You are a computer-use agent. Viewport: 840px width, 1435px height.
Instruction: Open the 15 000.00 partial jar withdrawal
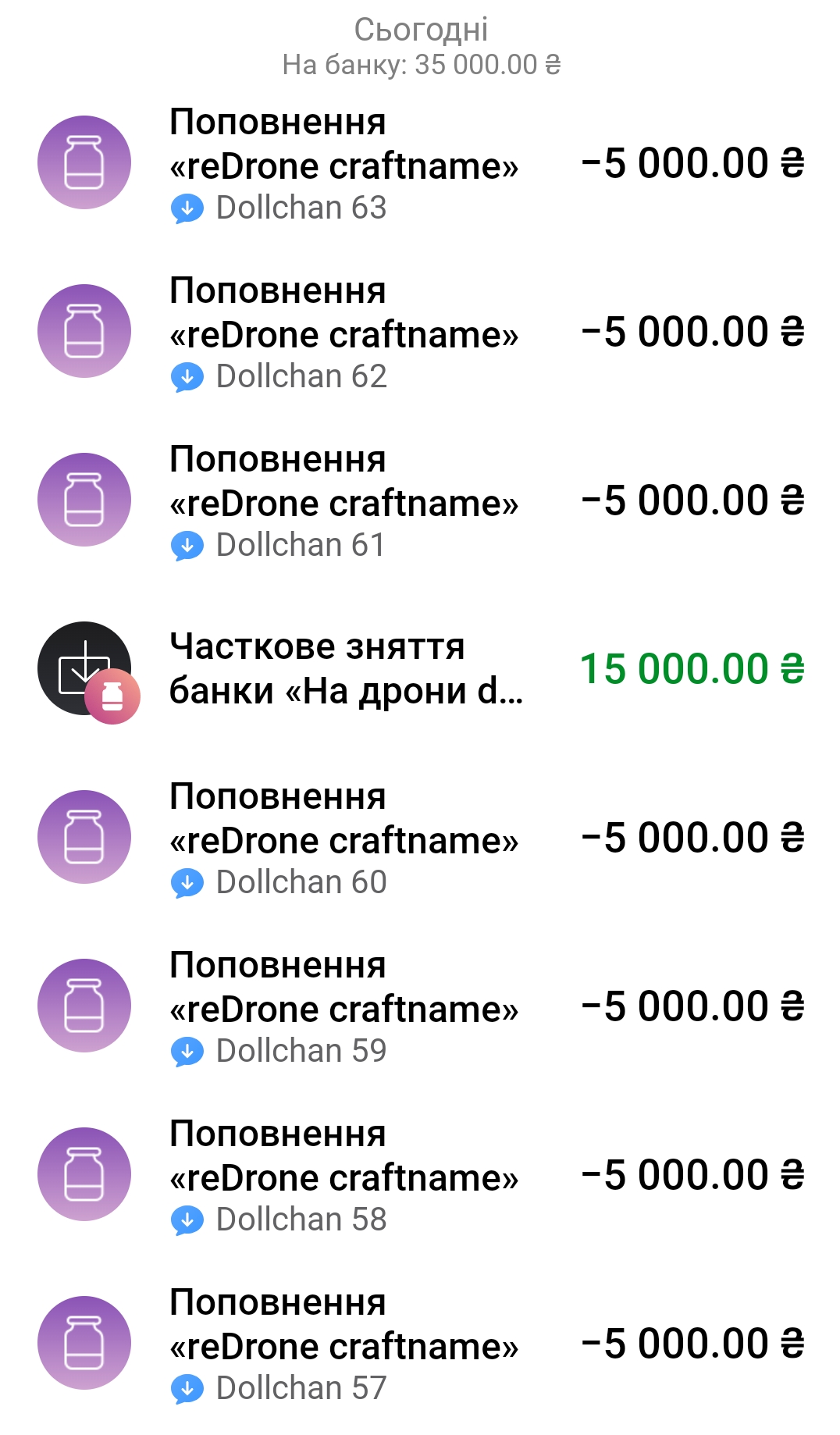pyautogui.click(x=343, y=669)
